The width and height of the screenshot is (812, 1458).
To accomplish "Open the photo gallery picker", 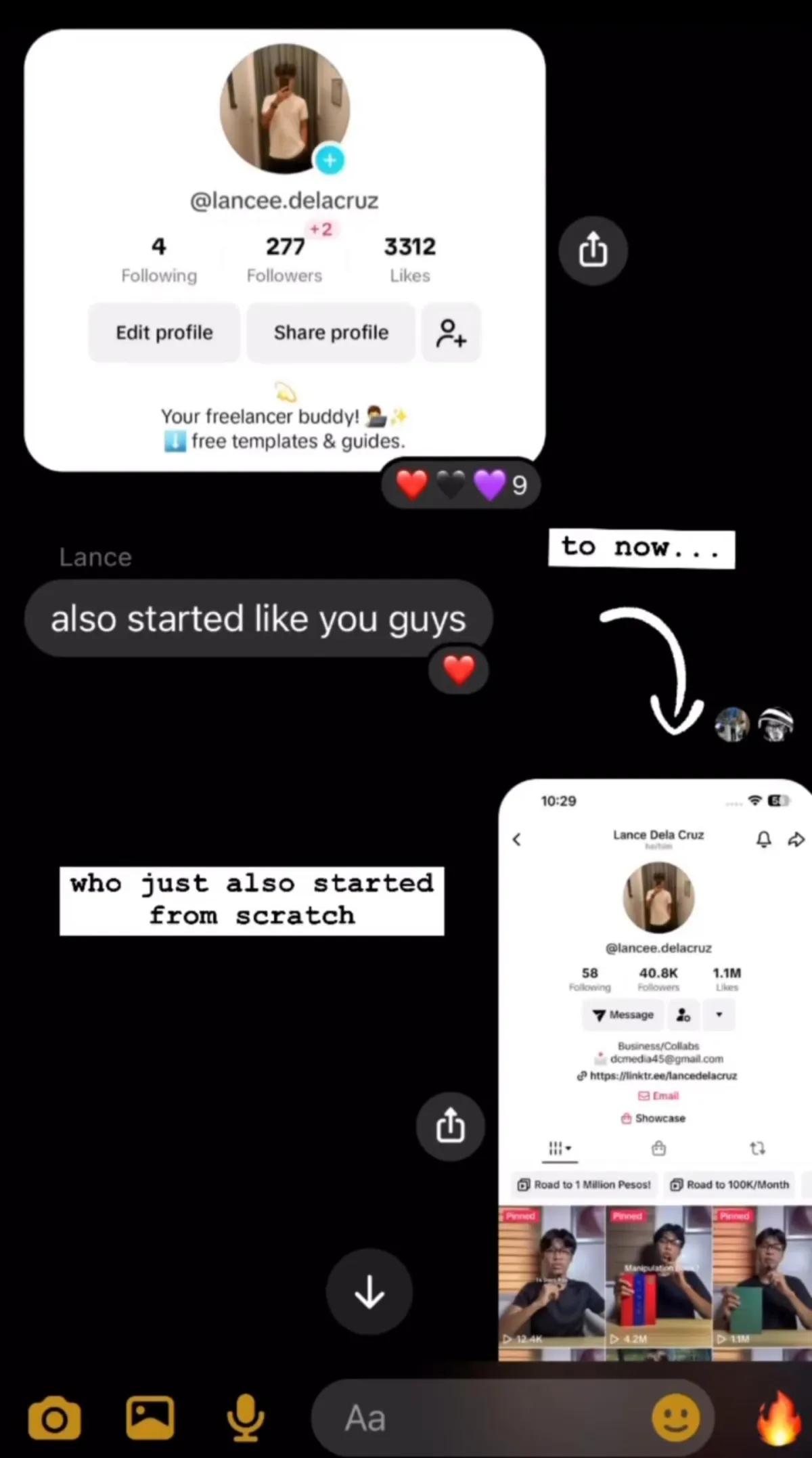I will coord(150,1417).
